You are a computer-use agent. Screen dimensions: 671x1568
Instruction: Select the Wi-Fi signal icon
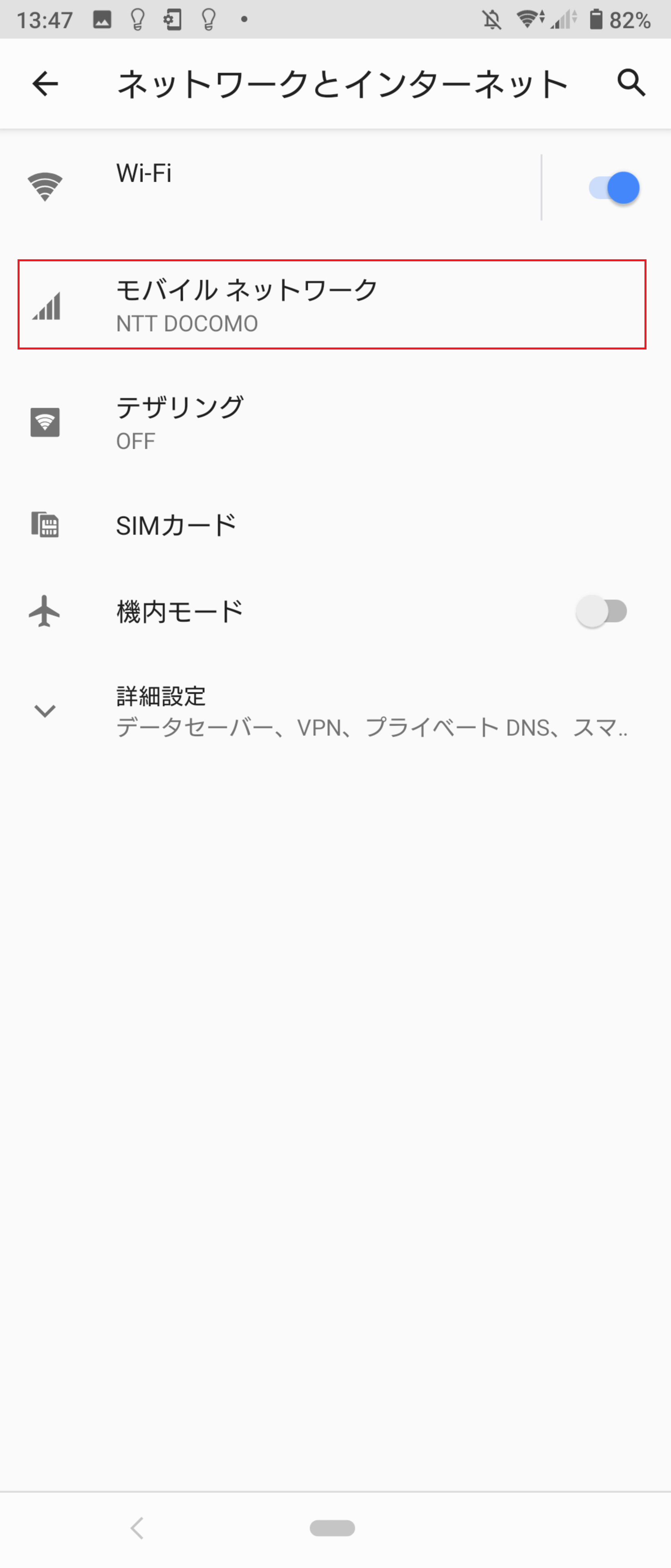(44, 186)
